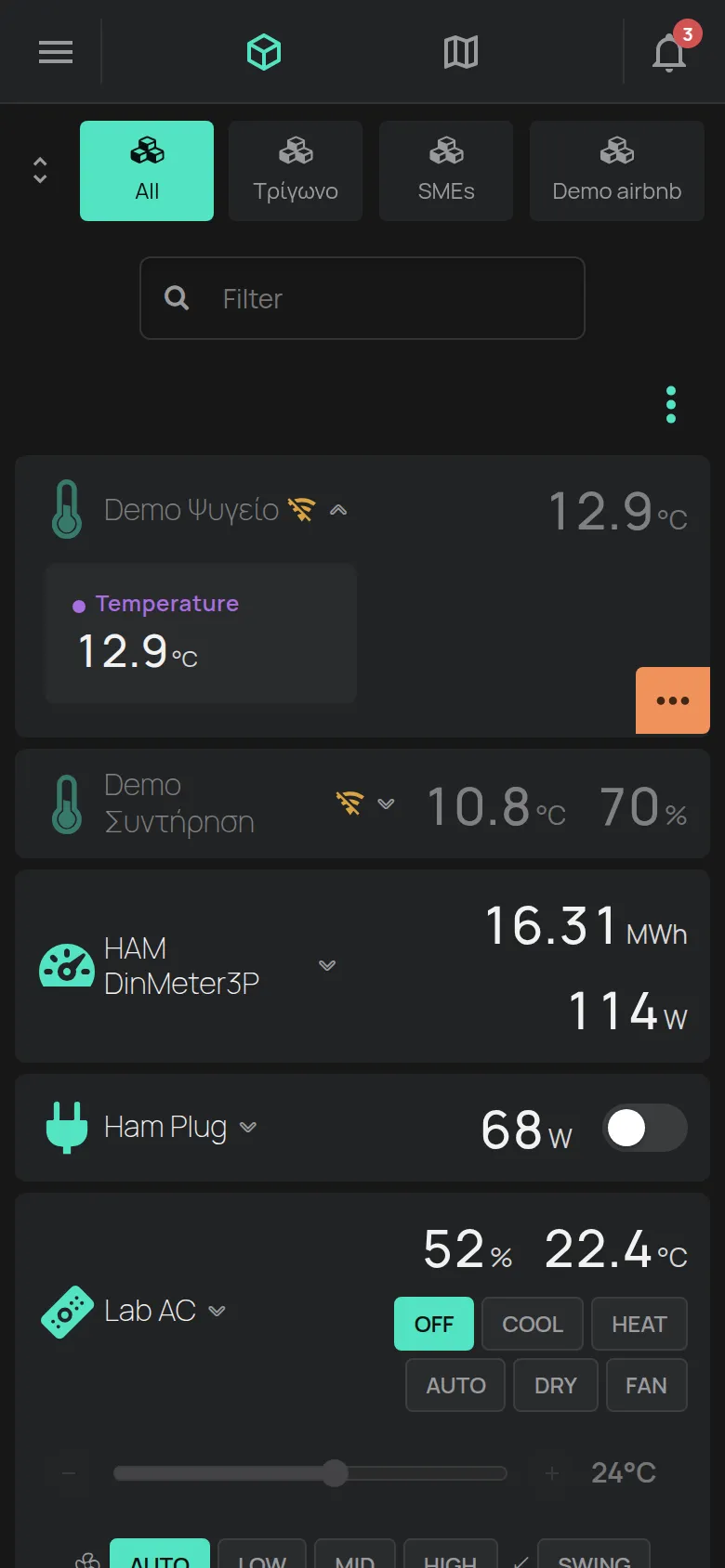Open the orange more-options button

673,700
